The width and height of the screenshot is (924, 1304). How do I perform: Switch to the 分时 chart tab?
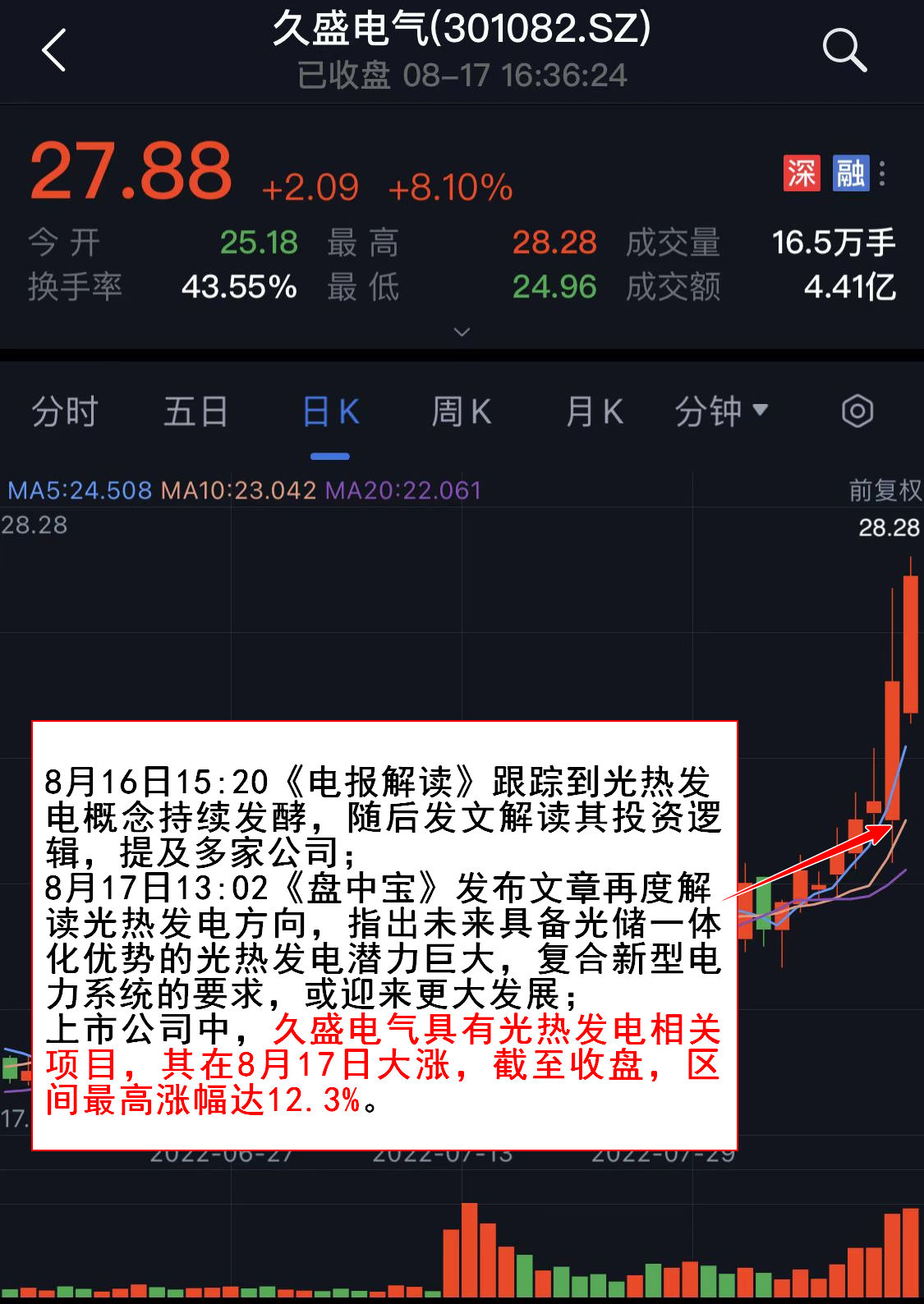65,411
